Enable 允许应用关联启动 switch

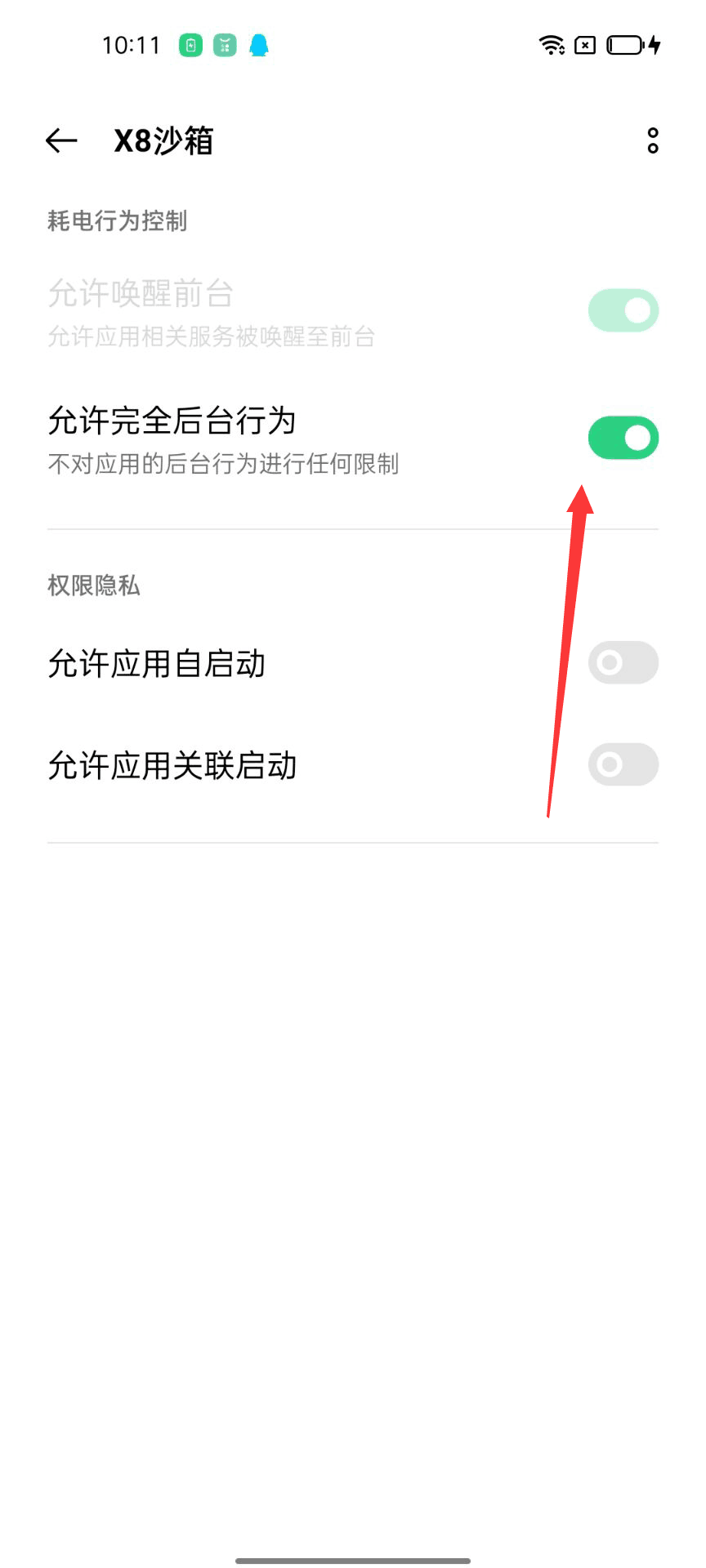[x=623, y=764]
